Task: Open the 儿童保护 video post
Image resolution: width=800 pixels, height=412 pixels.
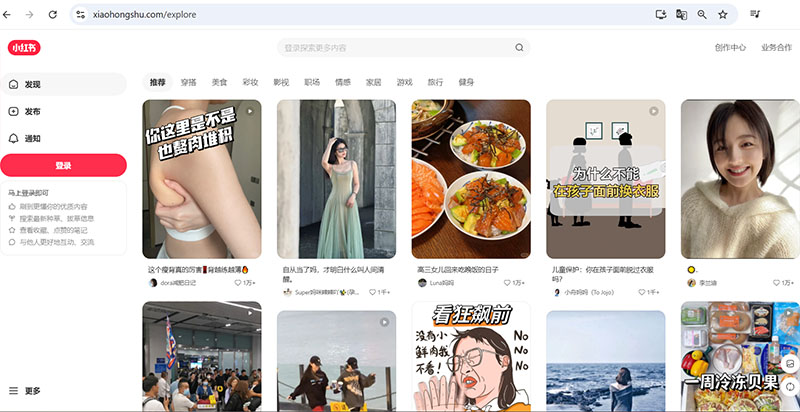Action: pos(605,180)
